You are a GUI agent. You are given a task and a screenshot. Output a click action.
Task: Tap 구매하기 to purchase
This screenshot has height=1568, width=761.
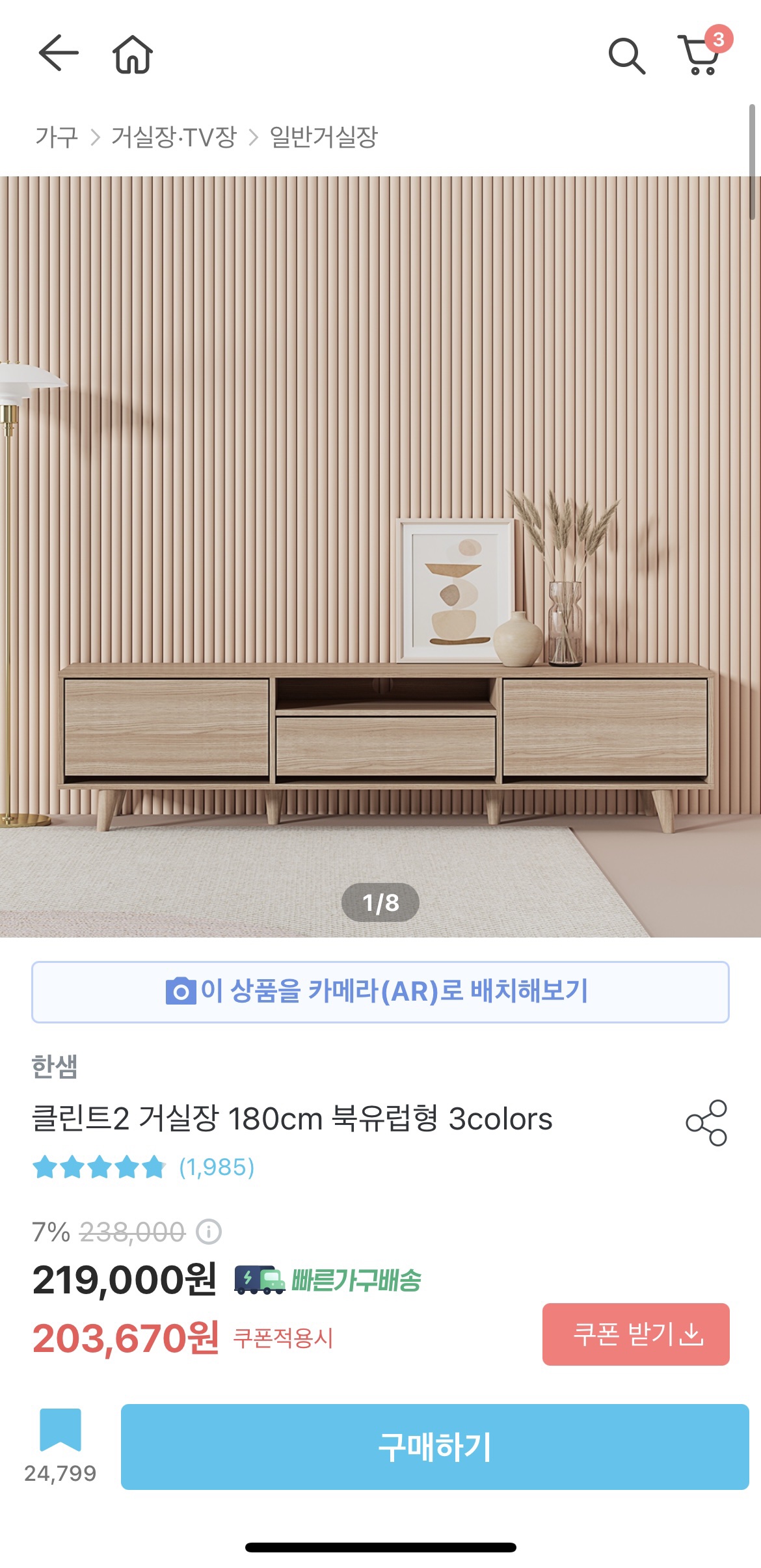pyautogui.click(x=434, y=1447)
